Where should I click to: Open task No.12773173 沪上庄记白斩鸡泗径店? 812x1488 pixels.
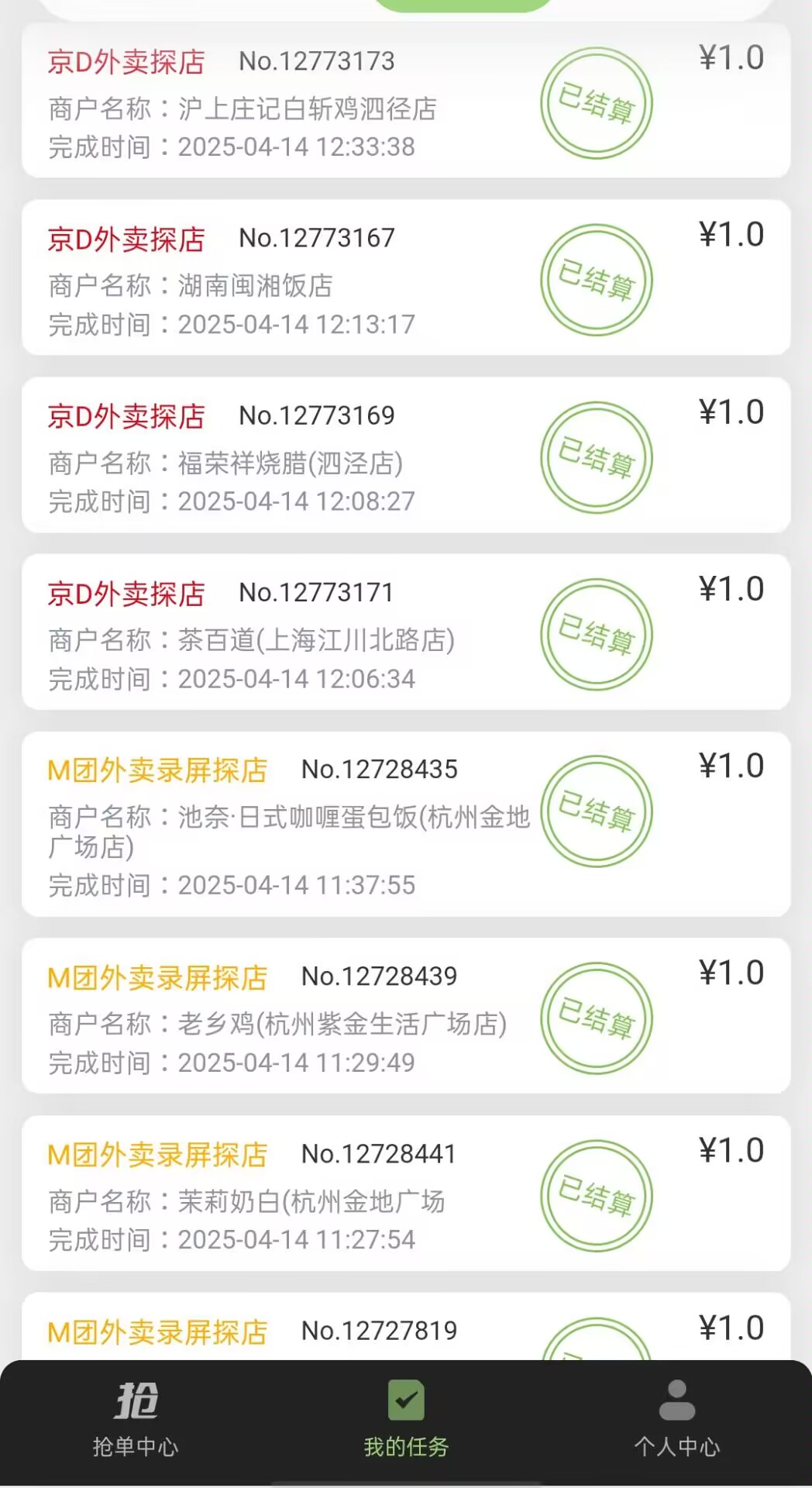406,101
